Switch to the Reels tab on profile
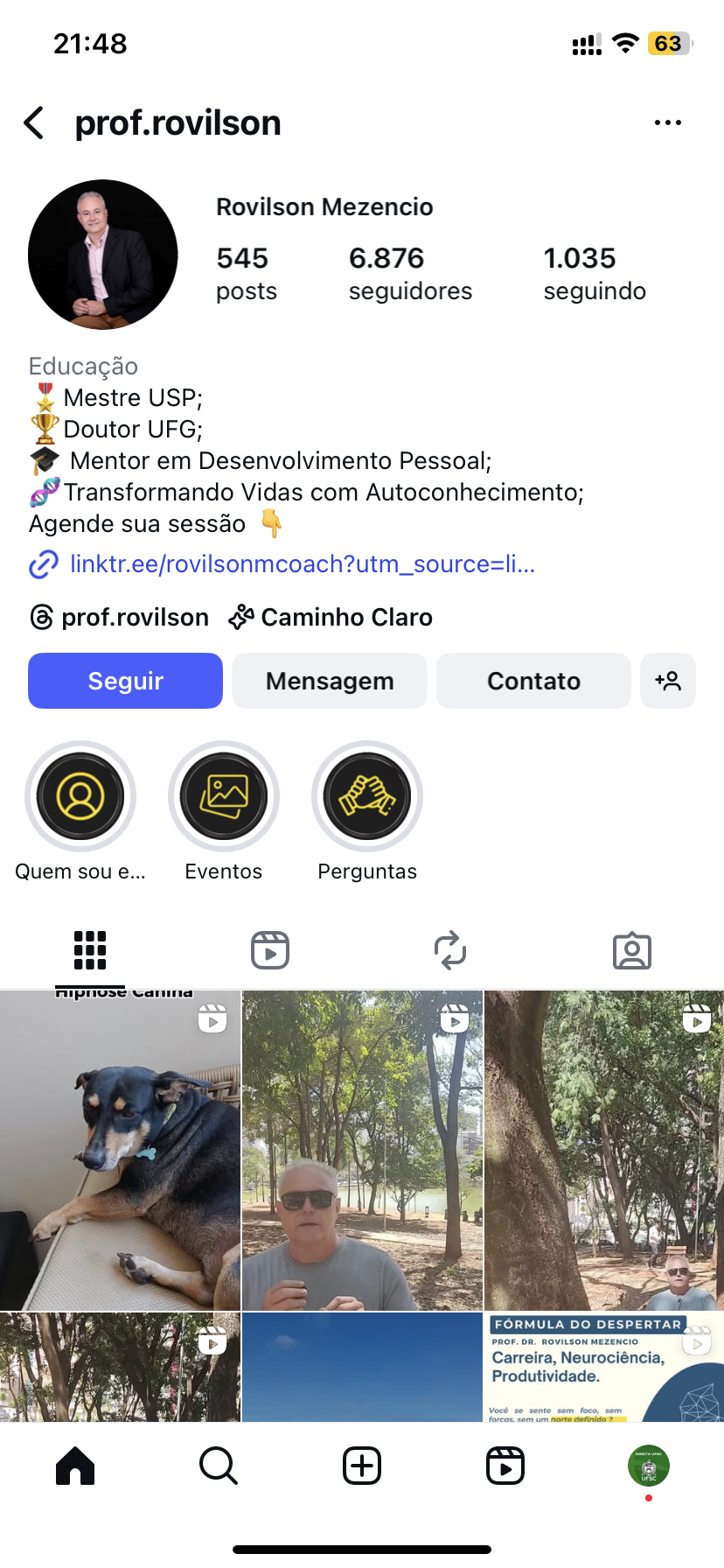This screenshot has width=724, height=1568. pyautogui.click(x=270, y=950)
